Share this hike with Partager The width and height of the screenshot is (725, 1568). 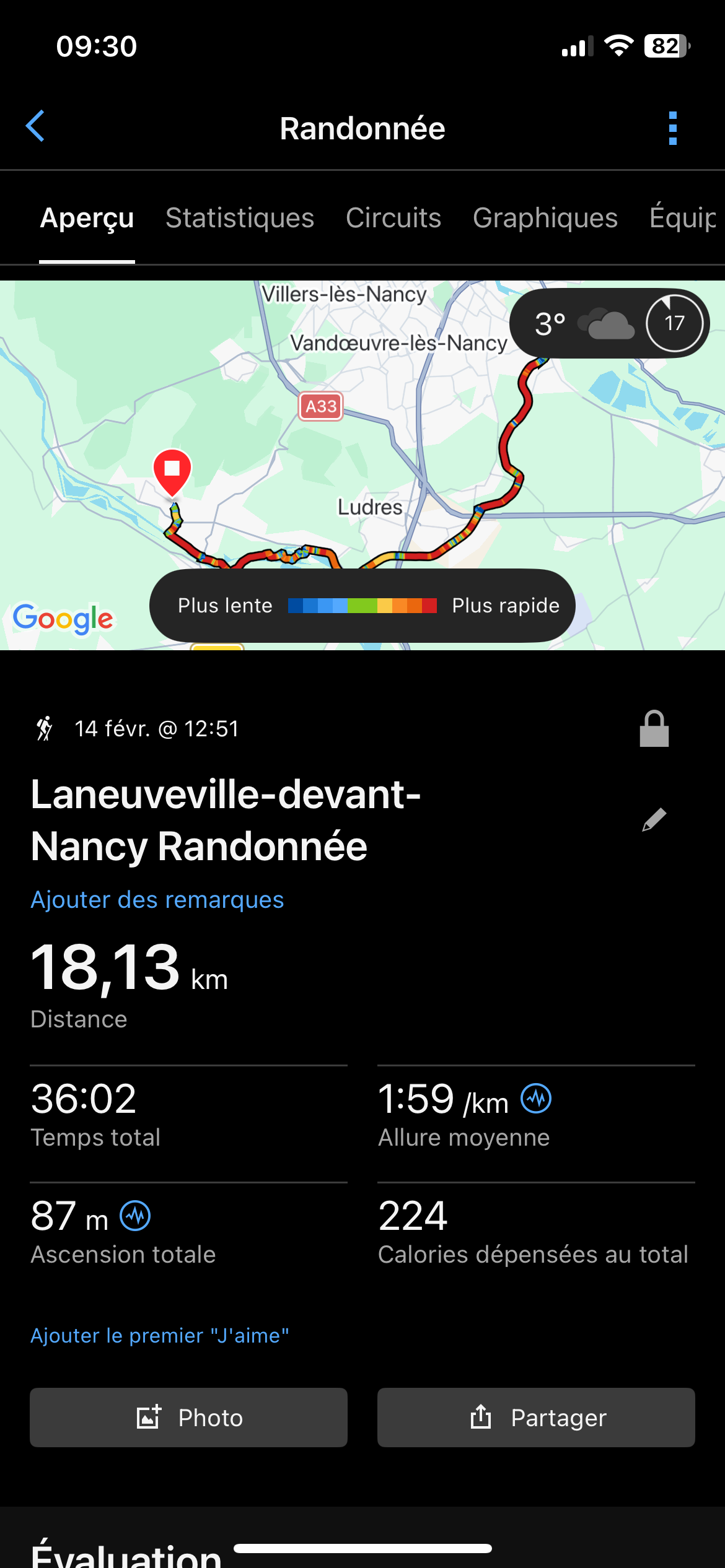tap(536, 1418)
